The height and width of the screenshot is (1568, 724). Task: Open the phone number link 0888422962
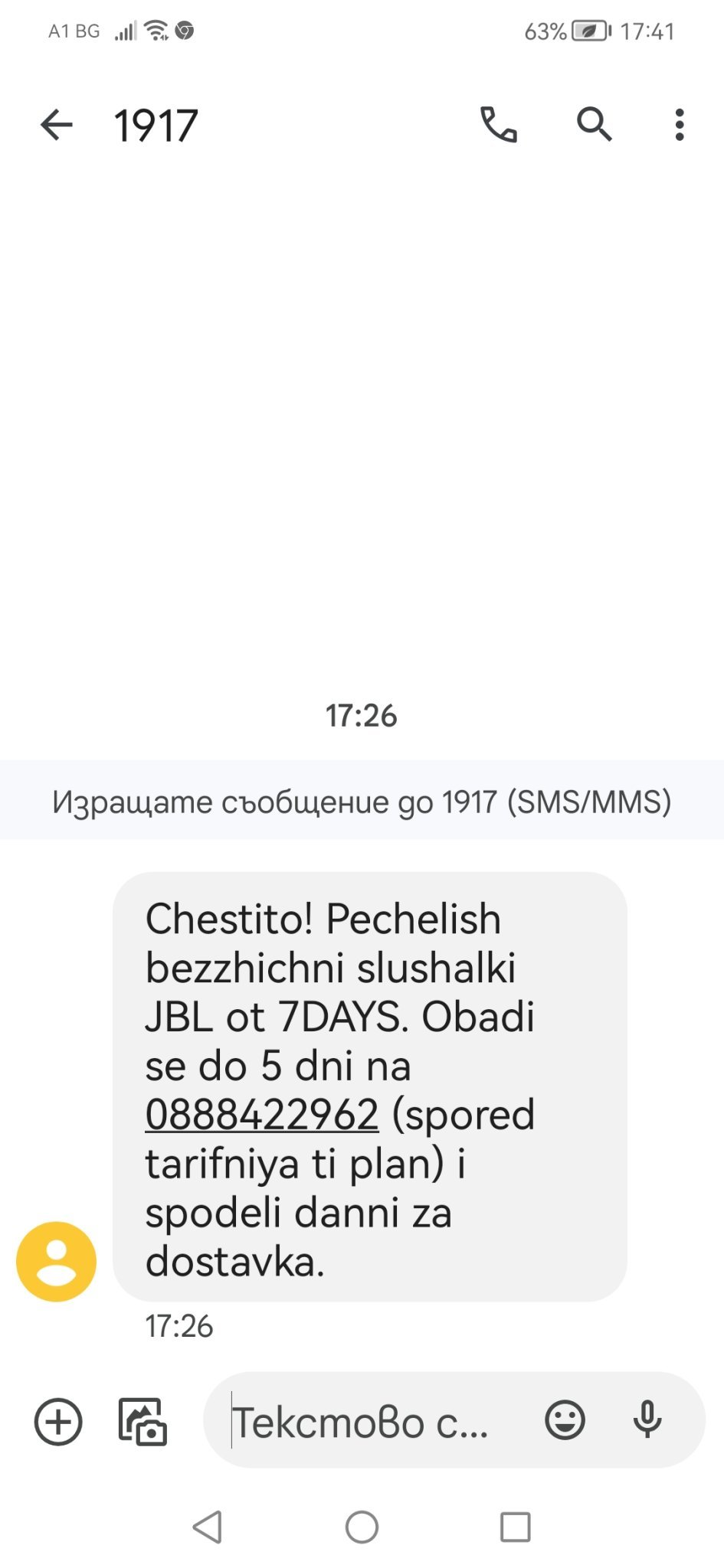pyautogui.click(x=262, y=1115)
